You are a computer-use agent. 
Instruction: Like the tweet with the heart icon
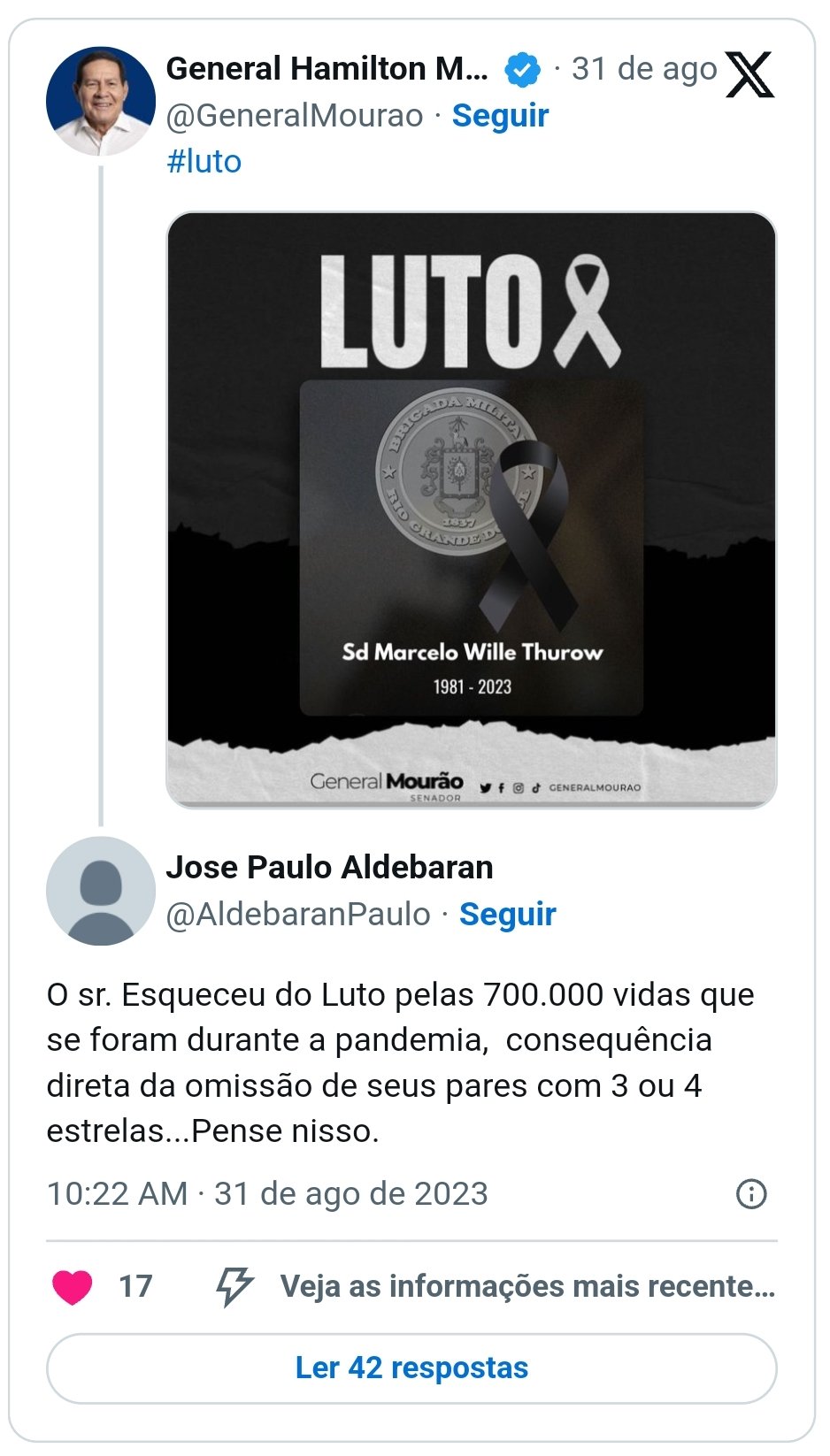[x=73, y=1286]
